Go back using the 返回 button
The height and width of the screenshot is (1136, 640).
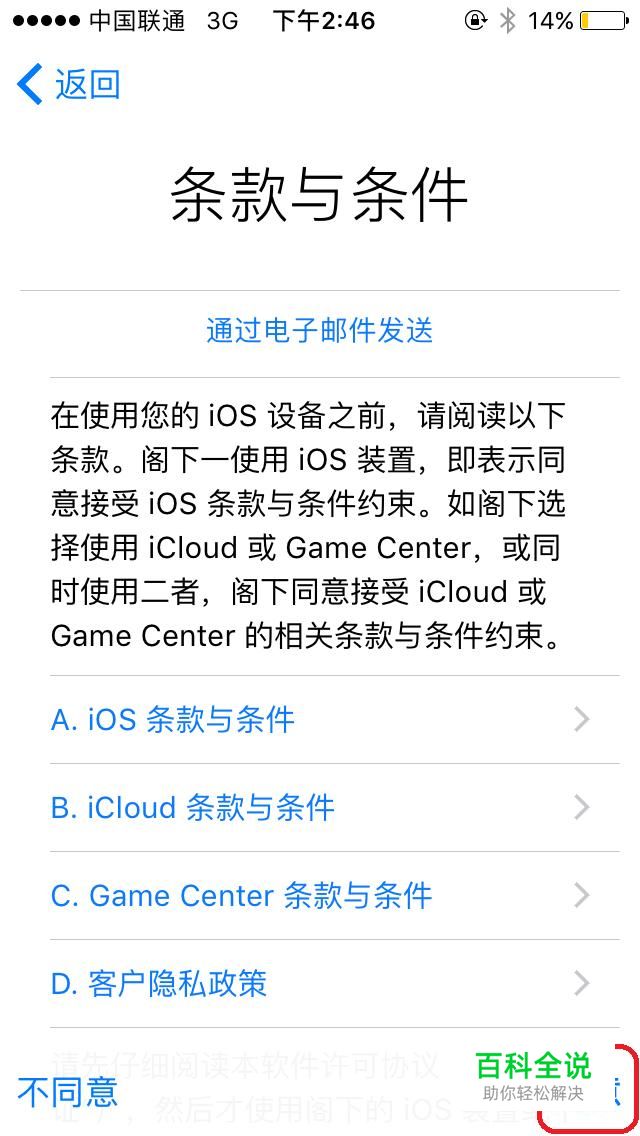click(70, 85)
